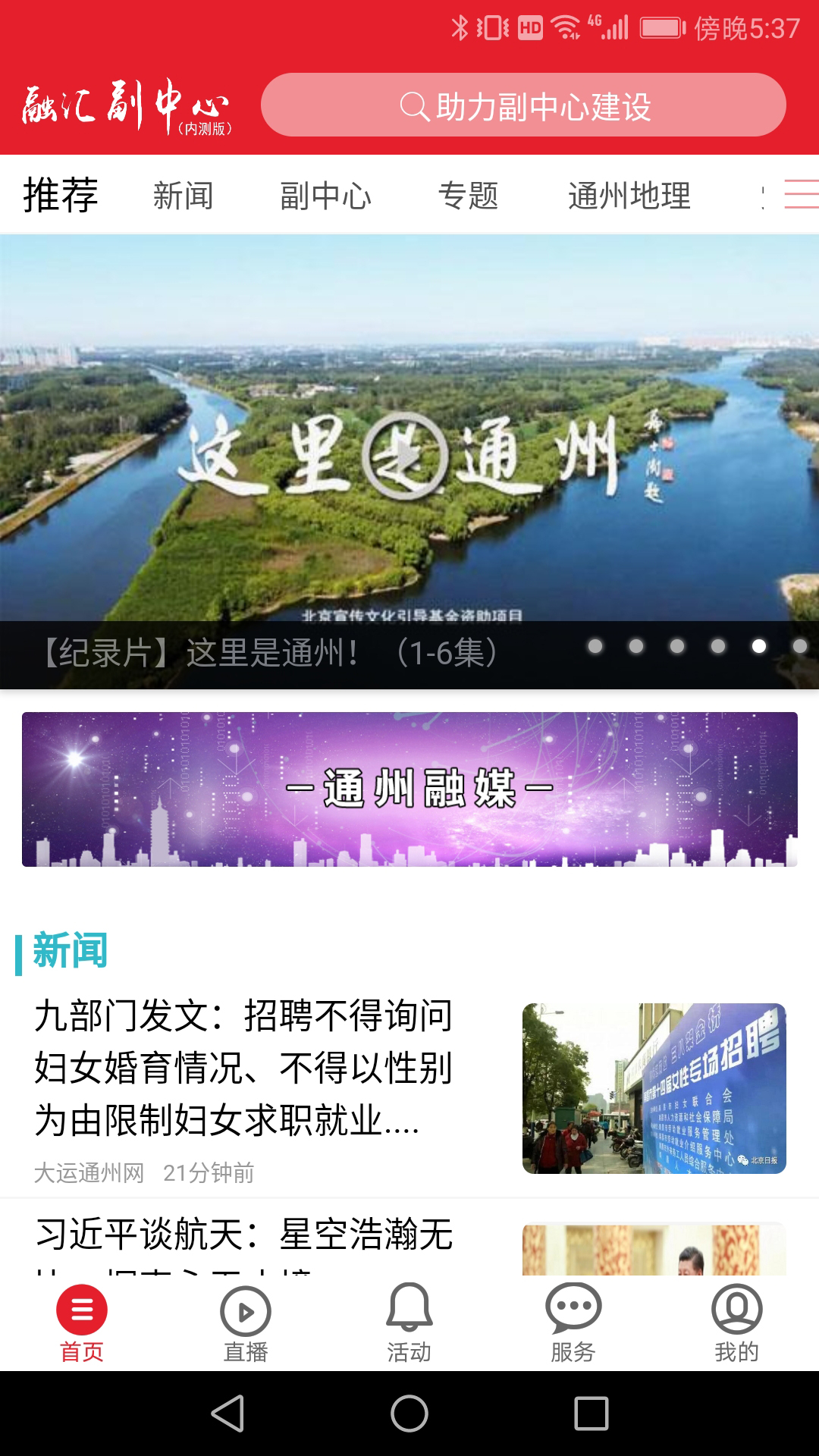Open the system recent apps button
819x1456 pixels.
pos(591,1414)
